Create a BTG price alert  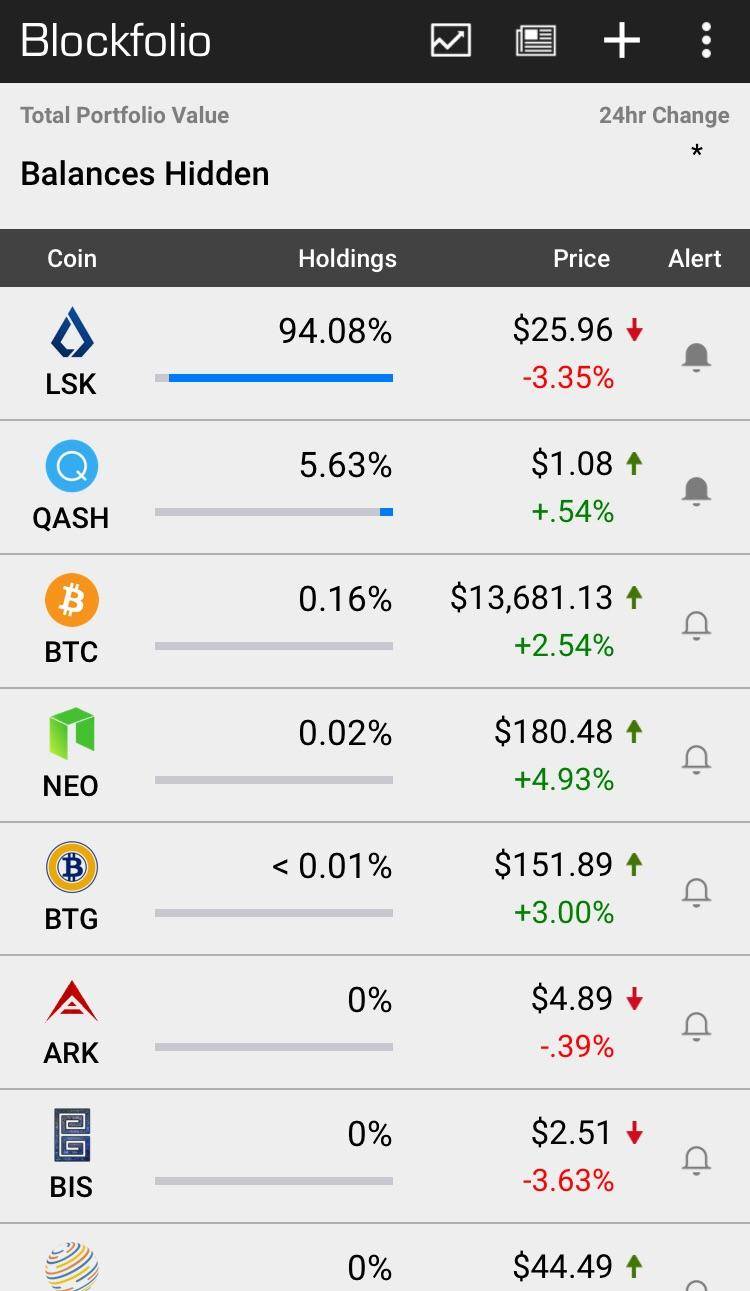tap(696, 892)
